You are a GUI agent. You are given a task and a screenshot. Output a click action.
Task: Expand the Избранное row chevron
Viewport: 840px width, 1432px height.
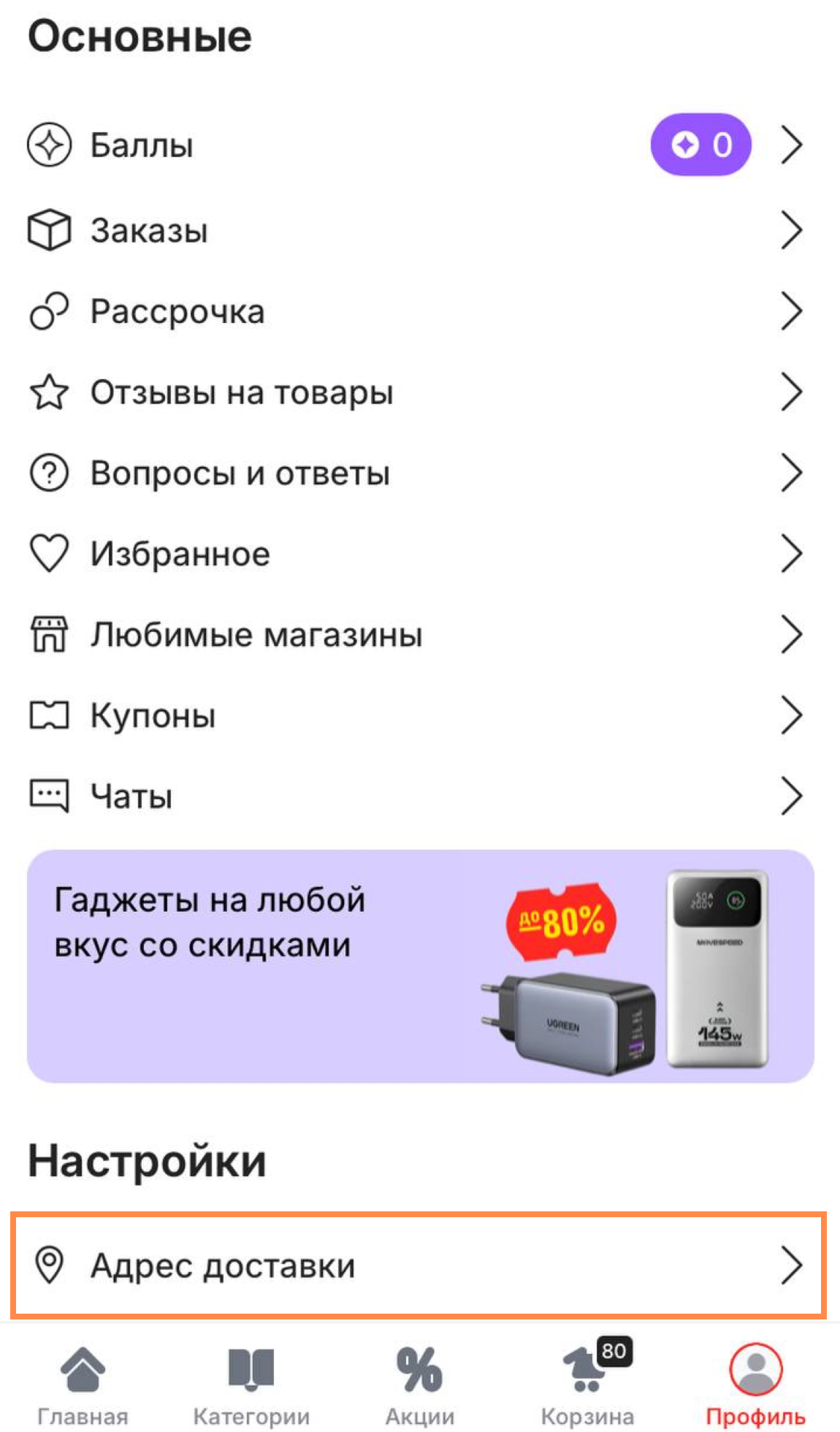(792, 554)
